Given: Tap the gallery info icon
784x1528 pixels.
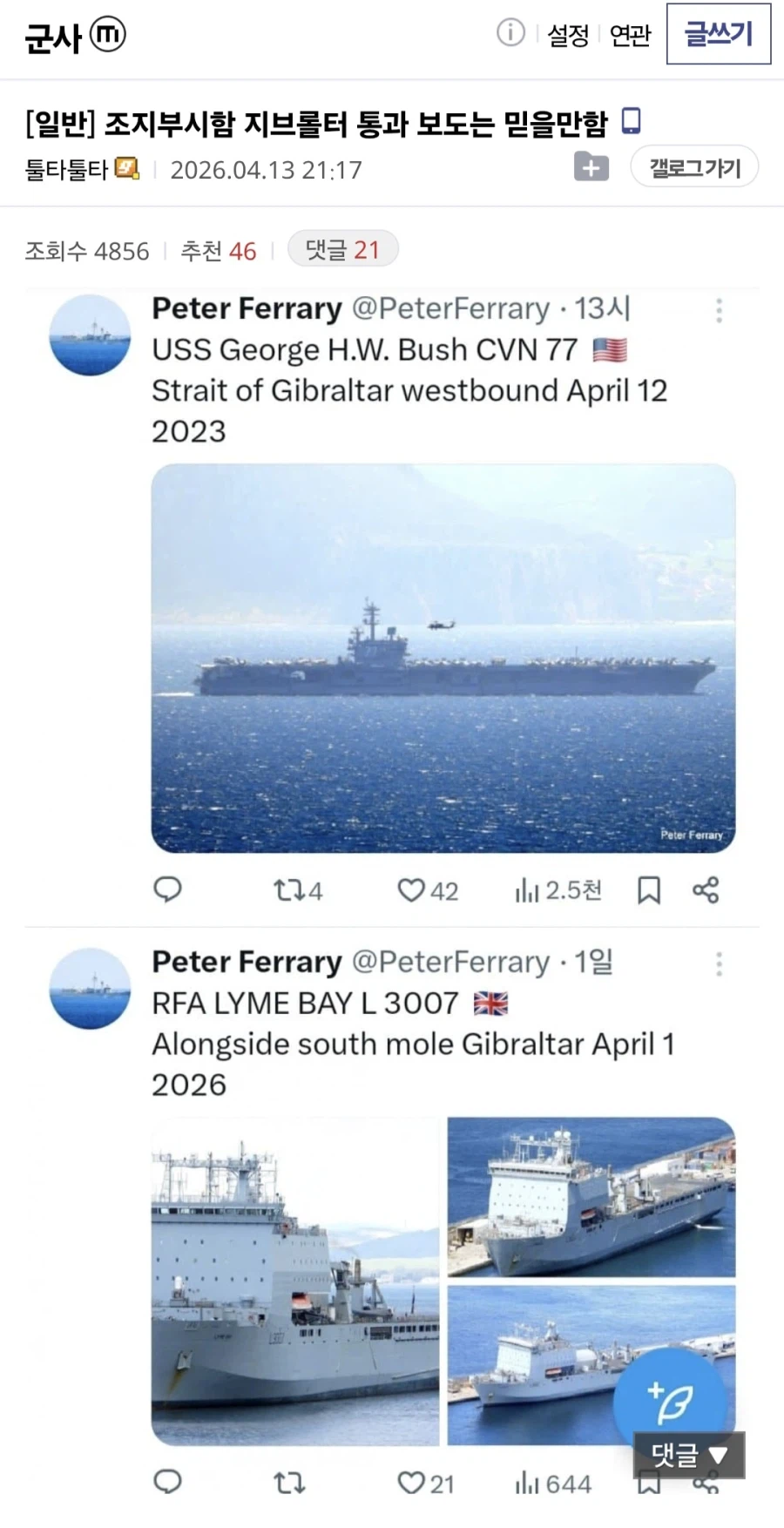Looking at the screenshot, I should coord(510,33).
